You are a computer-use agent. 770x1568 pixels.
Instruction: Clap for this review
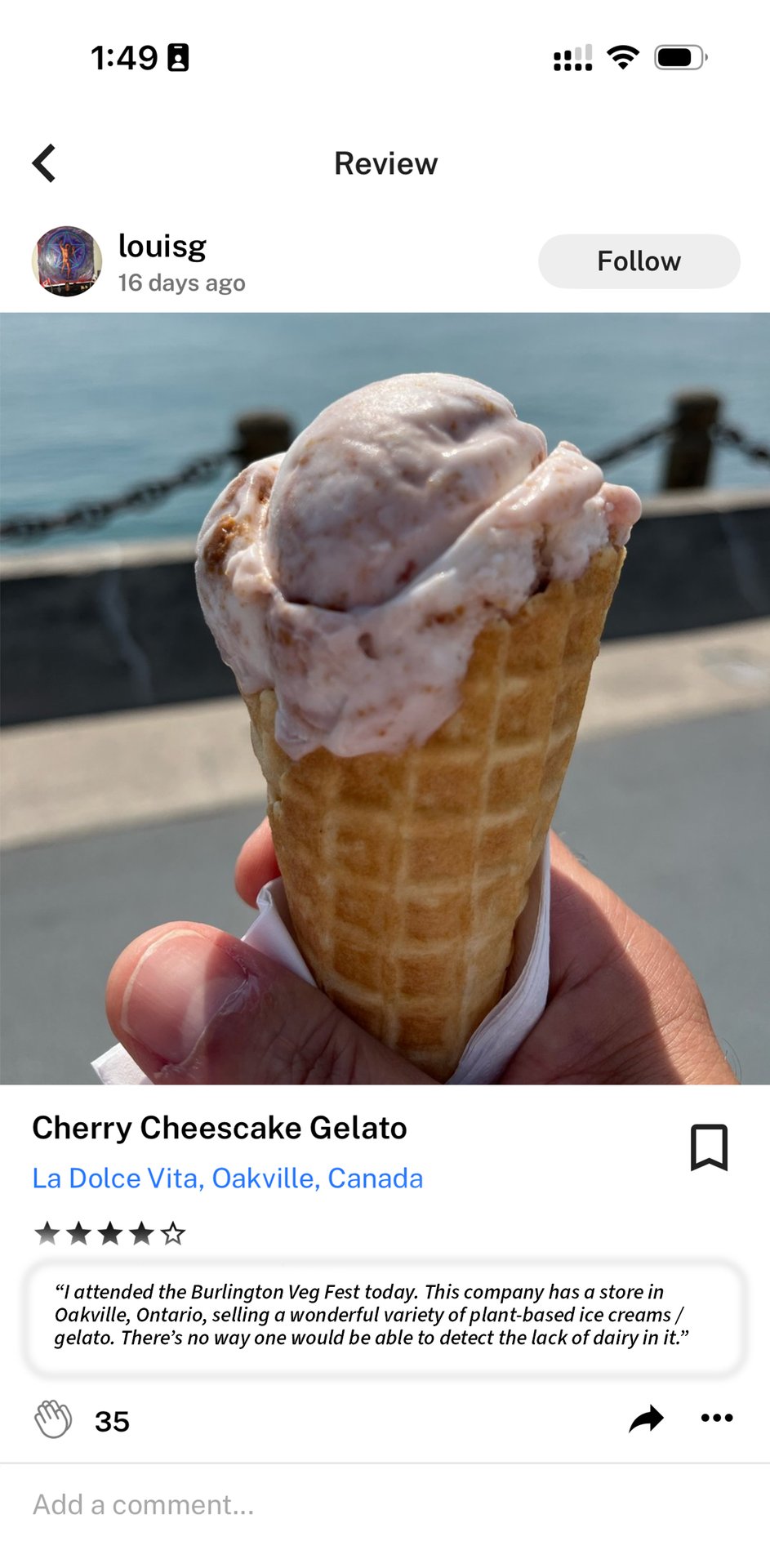(54, 1419)
